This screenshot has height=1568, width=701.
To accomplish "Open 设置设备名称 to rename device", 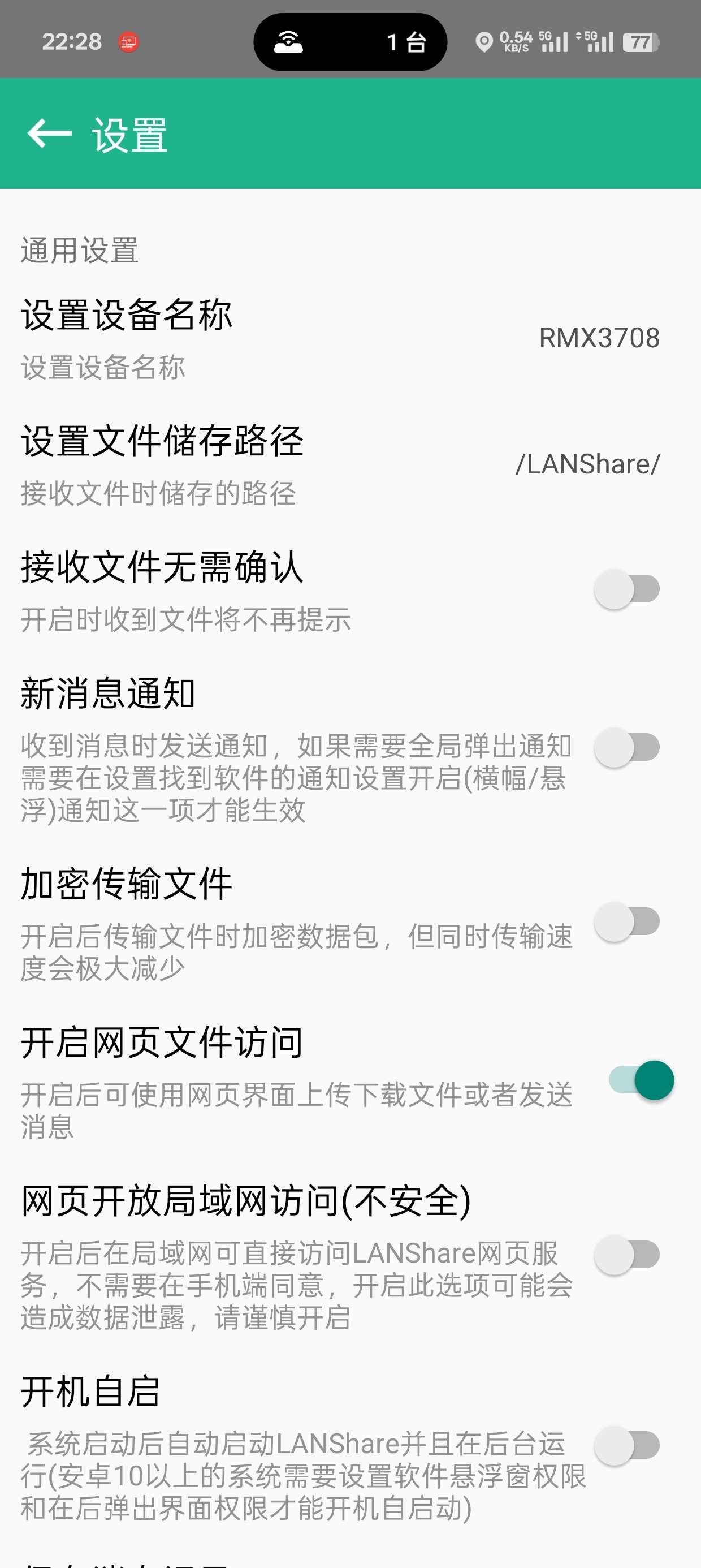I will pyautogui.click(x=350, y=338).
